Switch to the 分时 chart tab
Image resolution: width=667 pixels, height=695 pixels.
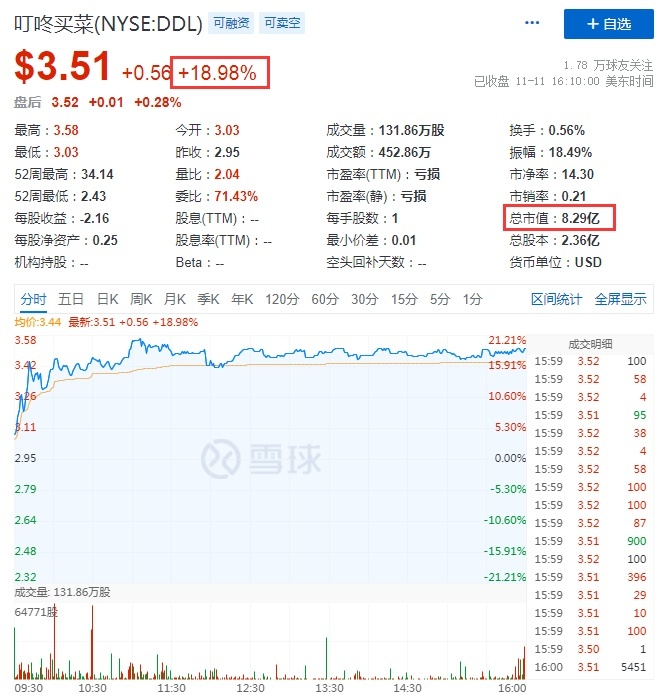[x=33, y=299]
